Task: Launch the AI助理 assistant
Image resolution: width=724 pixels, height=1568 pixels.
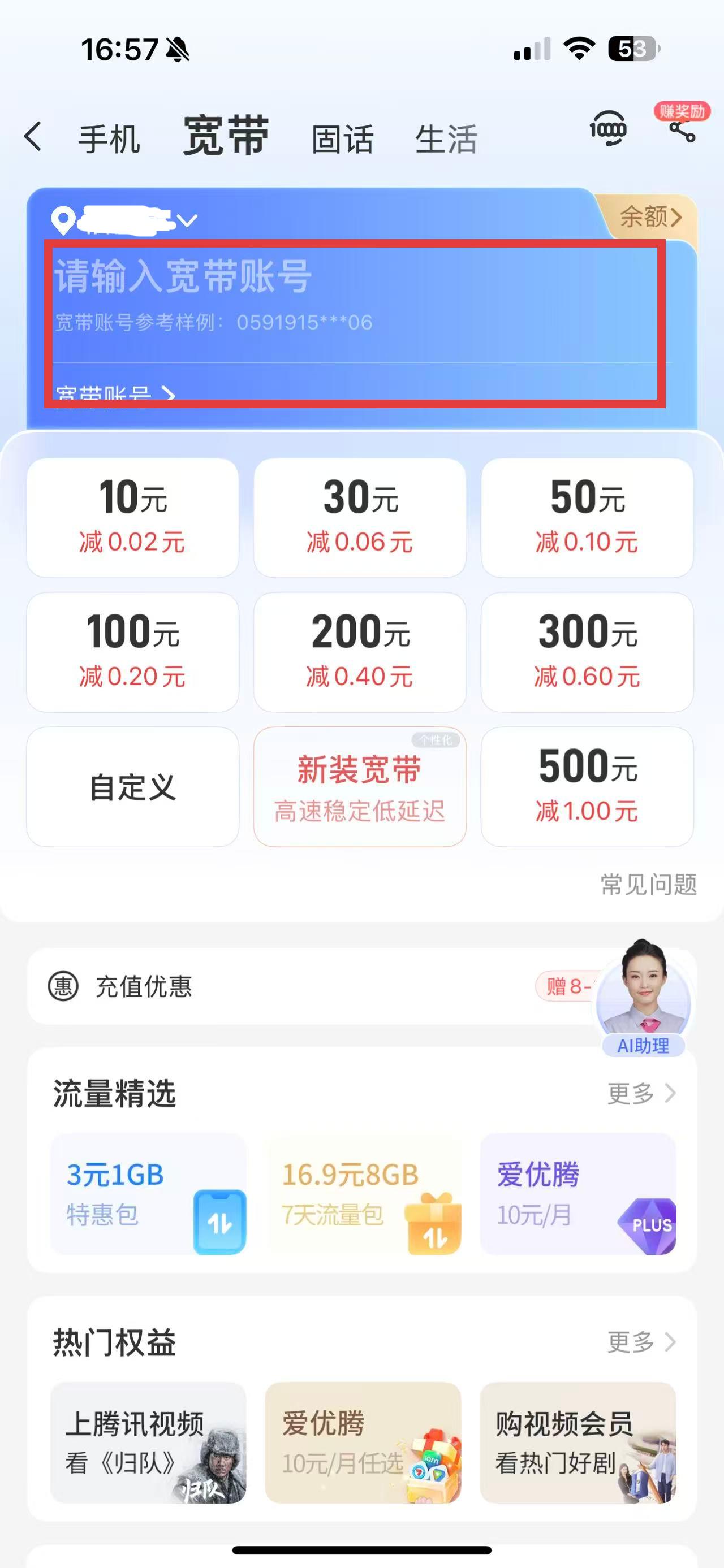Action: click(643, 998)
